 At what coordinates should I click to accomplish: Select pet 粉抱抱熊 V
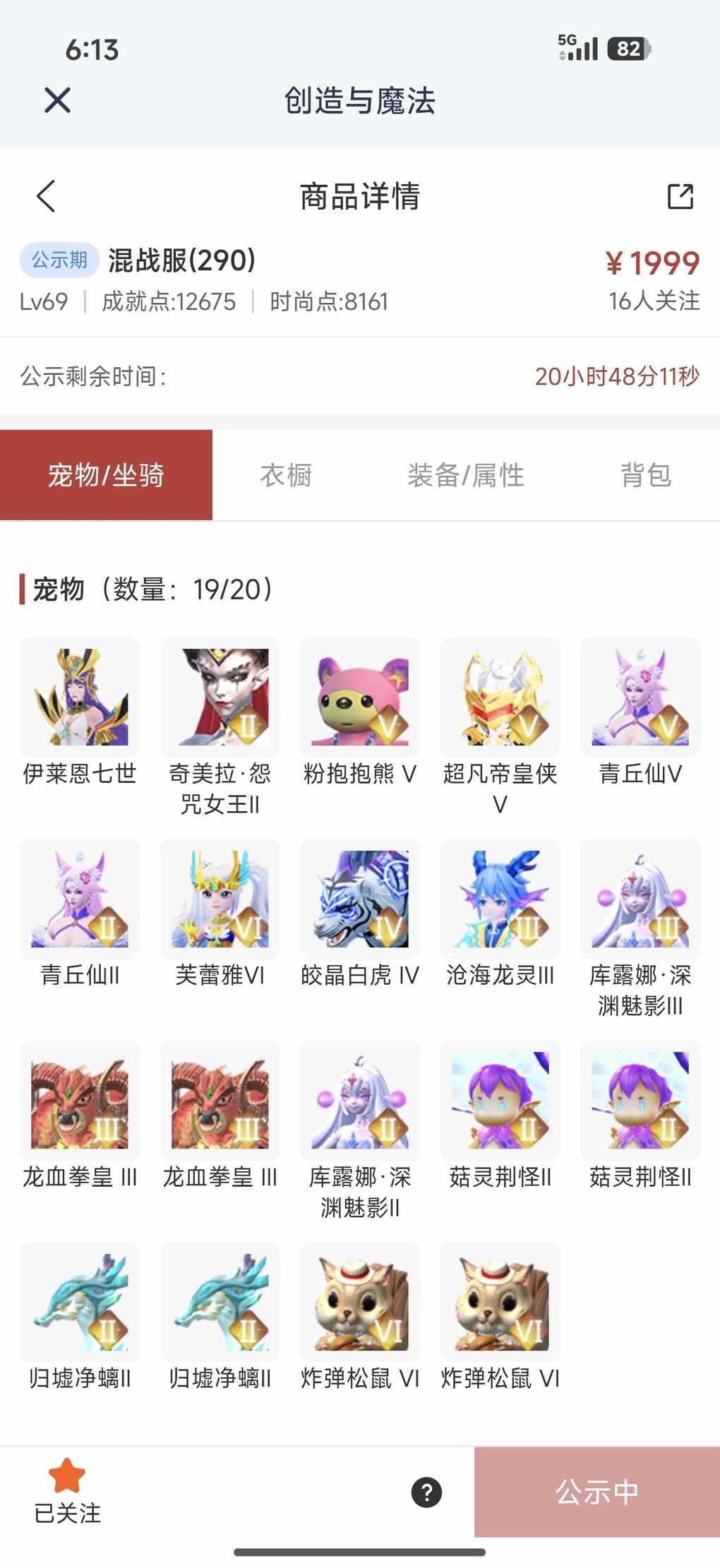(x=360, y=698)
